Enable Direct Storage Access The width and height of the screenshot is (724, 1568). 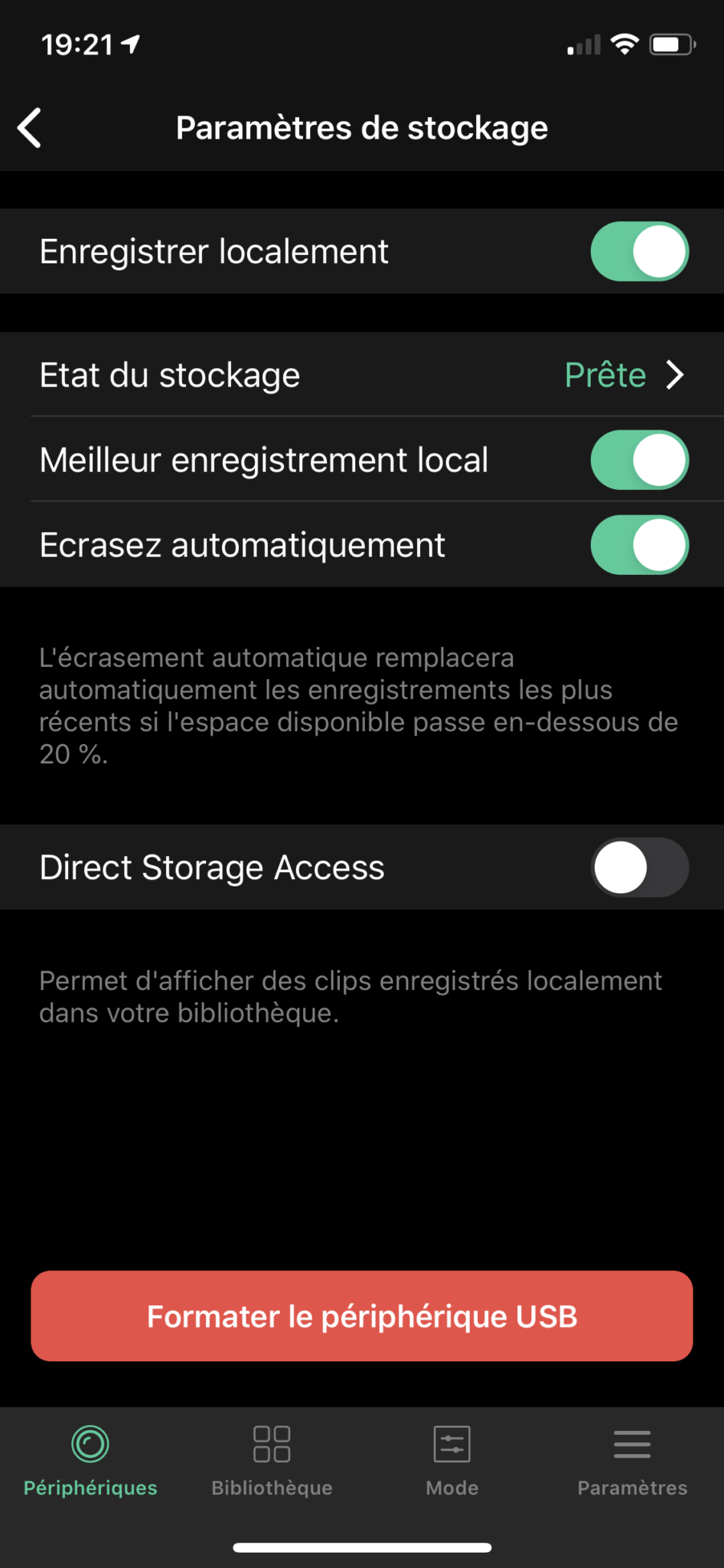(x=639, y=867)
